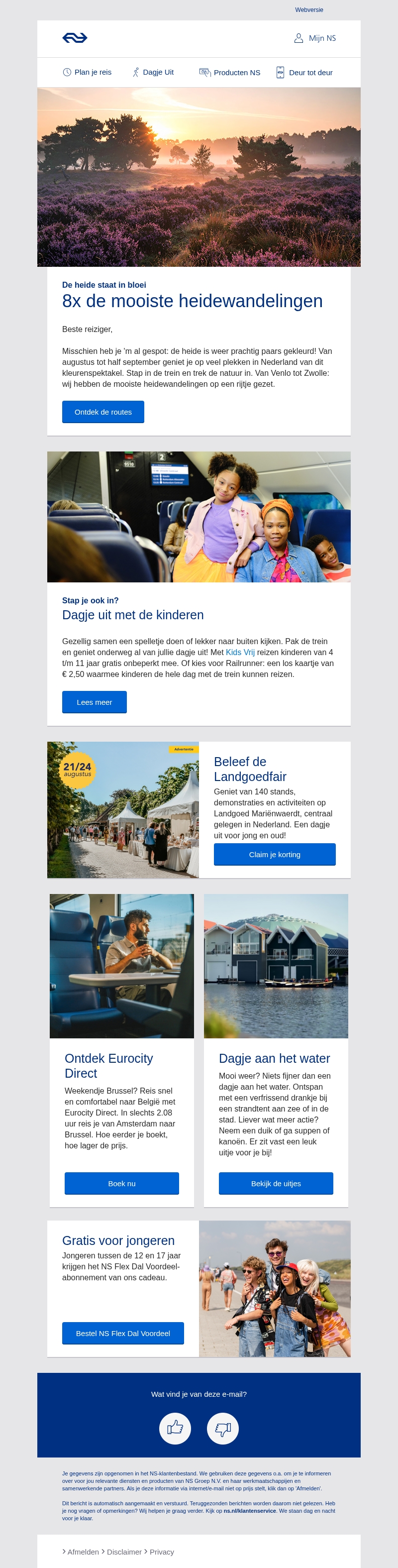Give the email a thumbs down
The image size is (398, 1568).
[223, 1428]
